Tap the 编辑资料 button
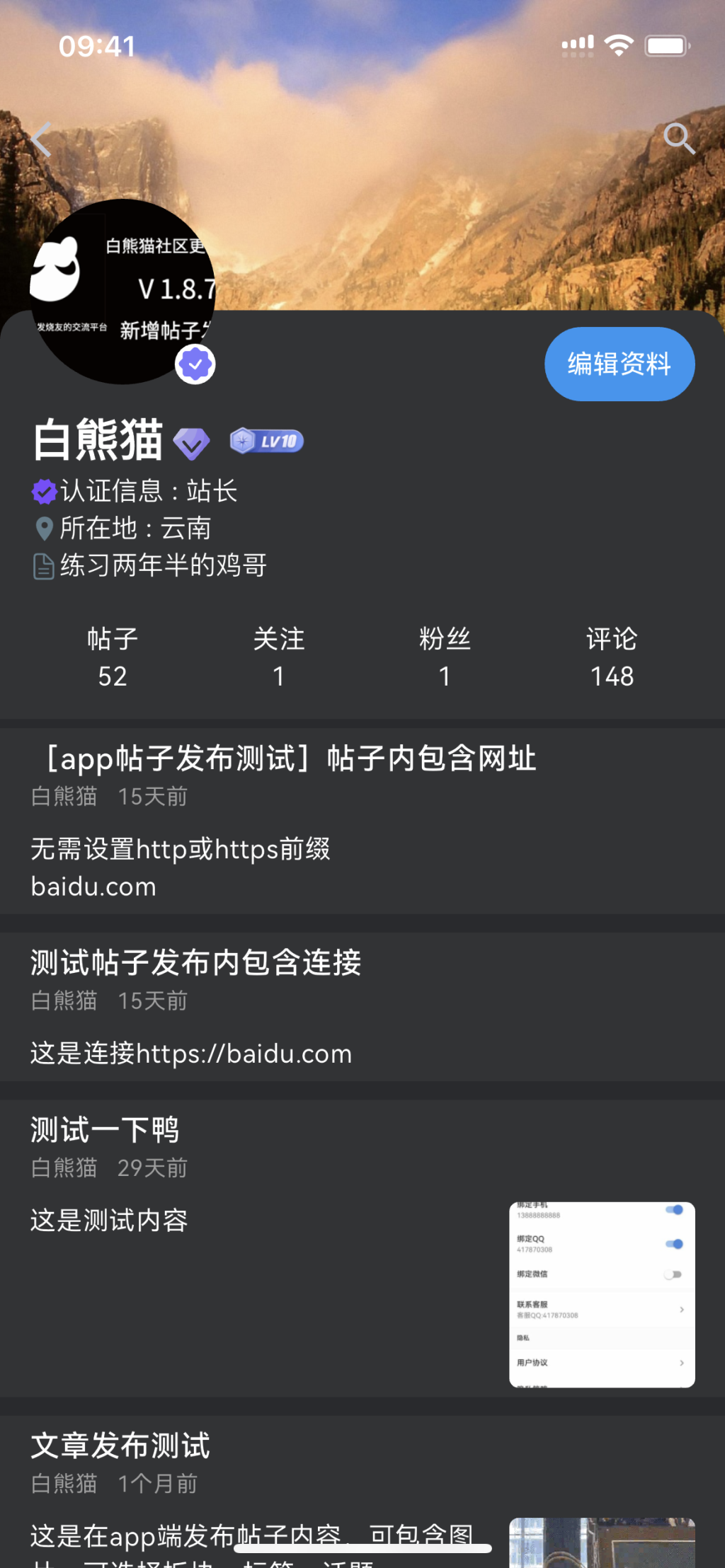This screenshot has height=1568, width=725. pos(619,364)
